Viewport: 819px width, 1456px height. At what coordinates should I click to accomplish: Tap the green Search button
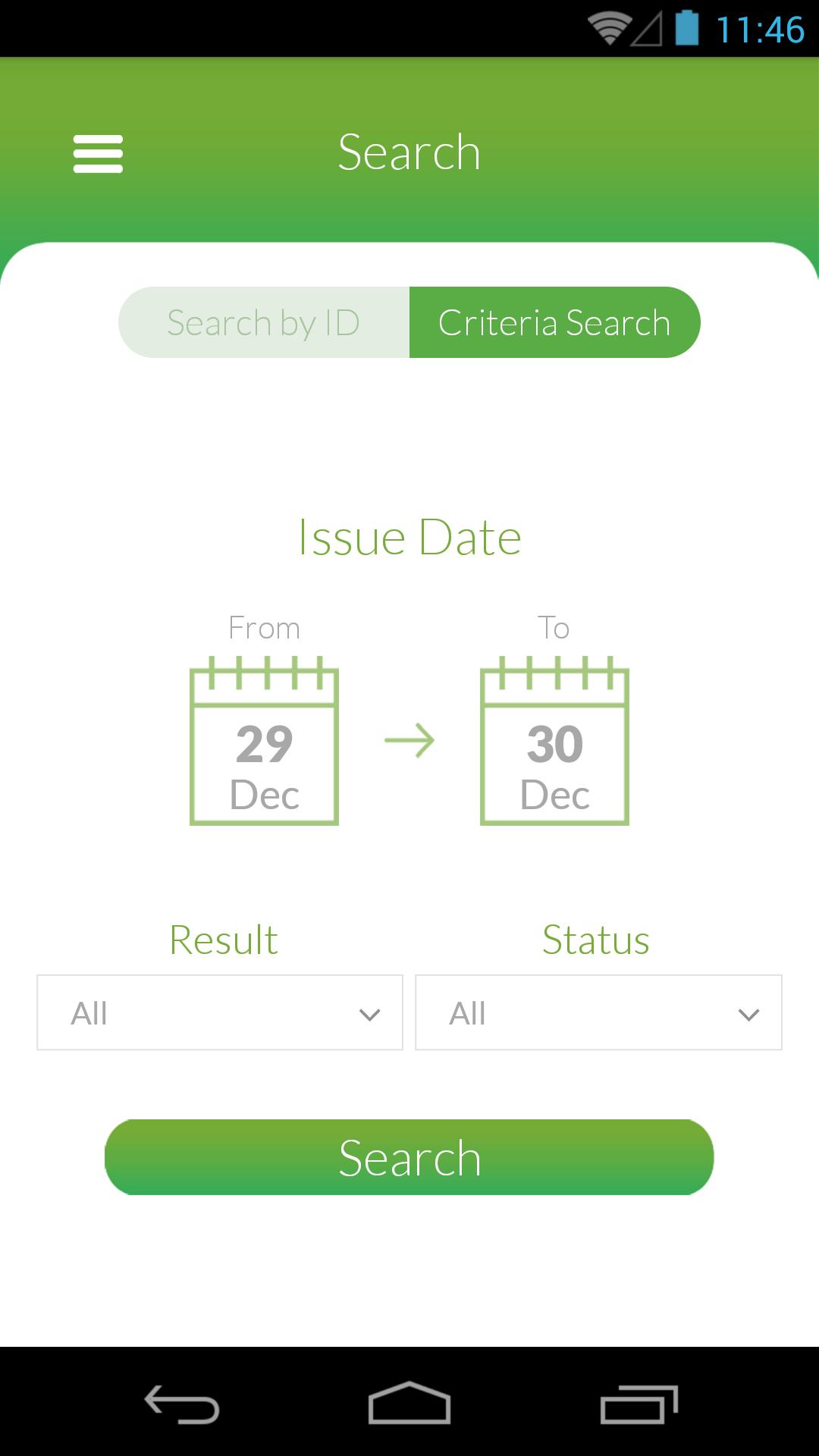(409, 1158)
